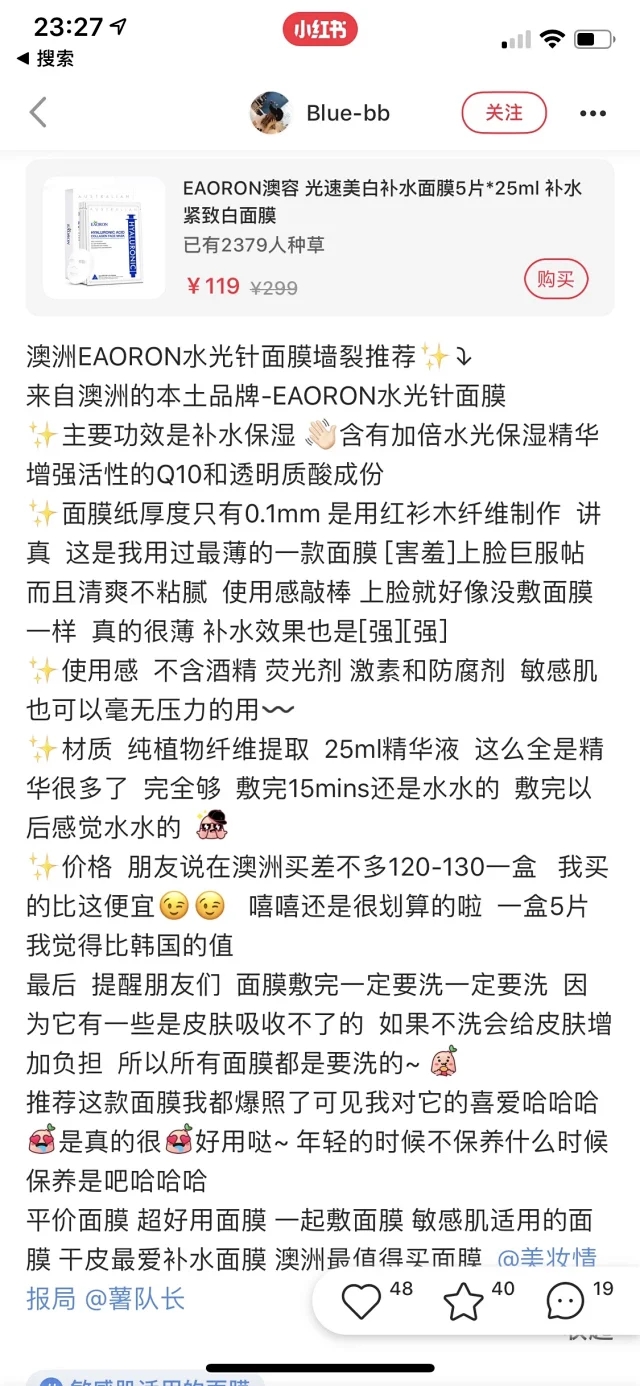Open the @薯队长 mention link
Viewport: 640px width, 1386px height.
[x=135, y=1299]
